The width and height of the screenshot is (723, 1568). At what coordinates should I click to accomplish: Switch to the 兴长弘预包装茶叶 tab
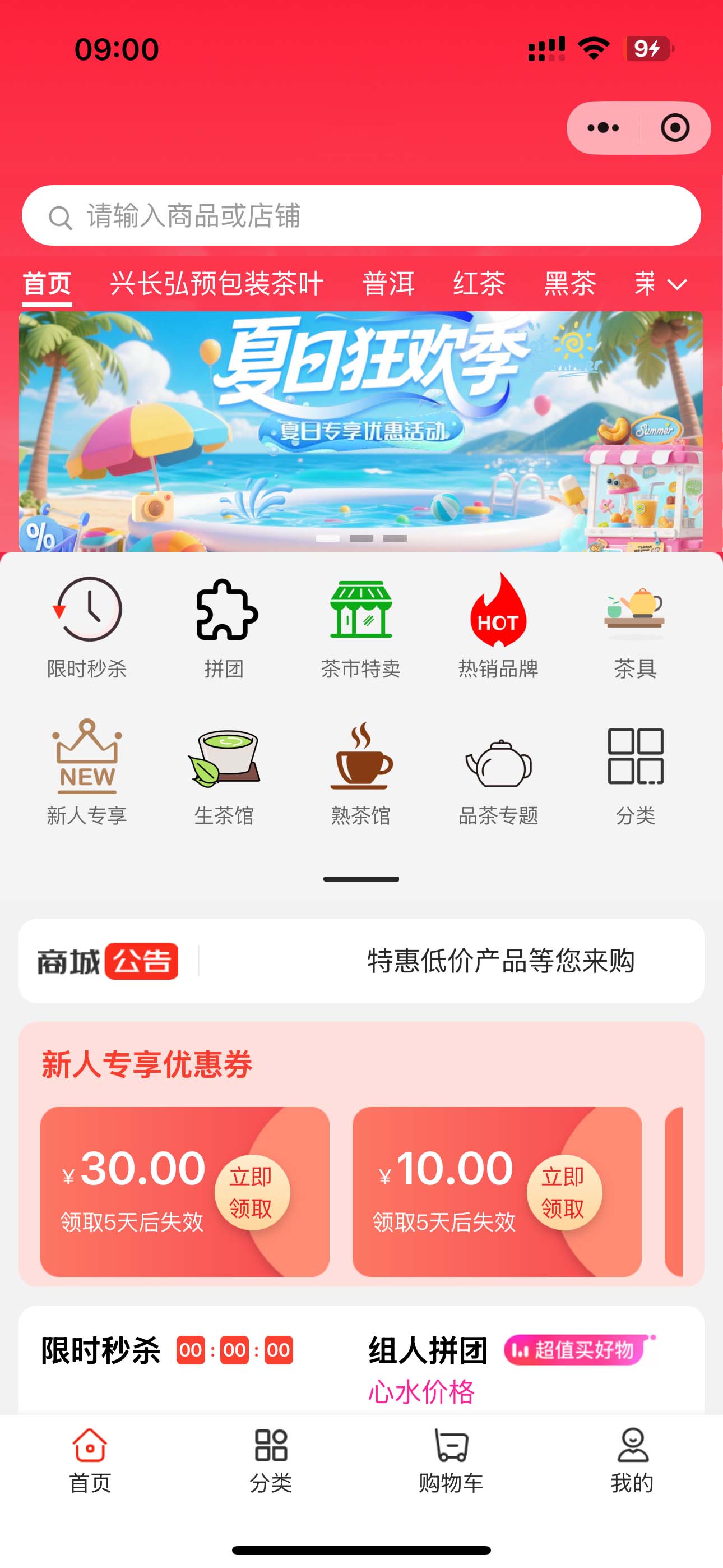(217, 284)
